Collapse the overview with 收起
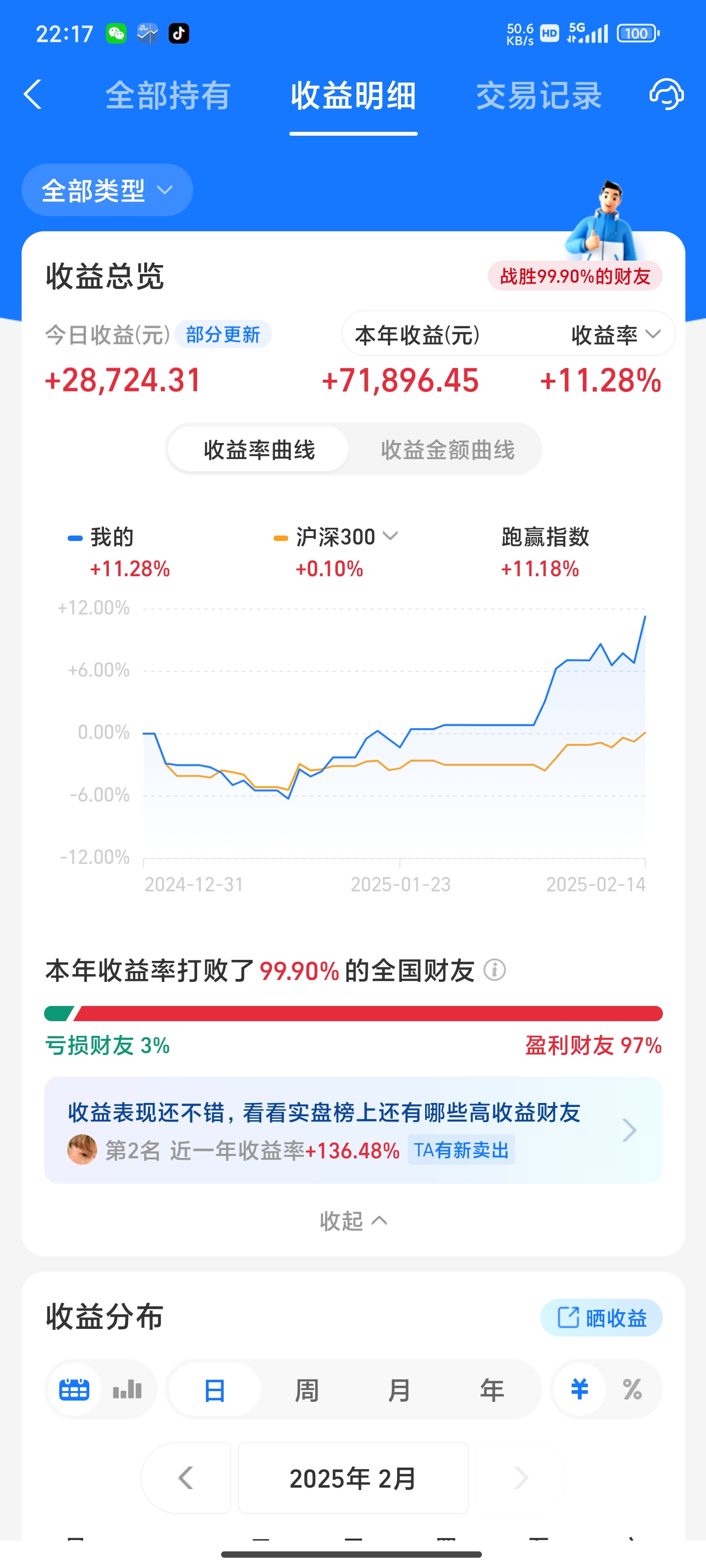 (353, 1221)
